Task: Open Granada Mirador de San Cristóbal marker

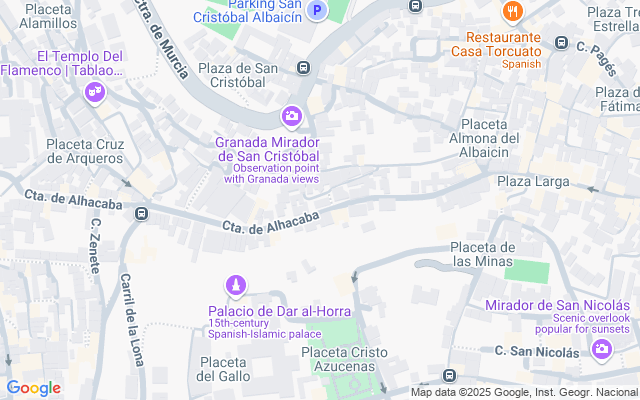Action: pyautogui.click(x=292, y=117)
